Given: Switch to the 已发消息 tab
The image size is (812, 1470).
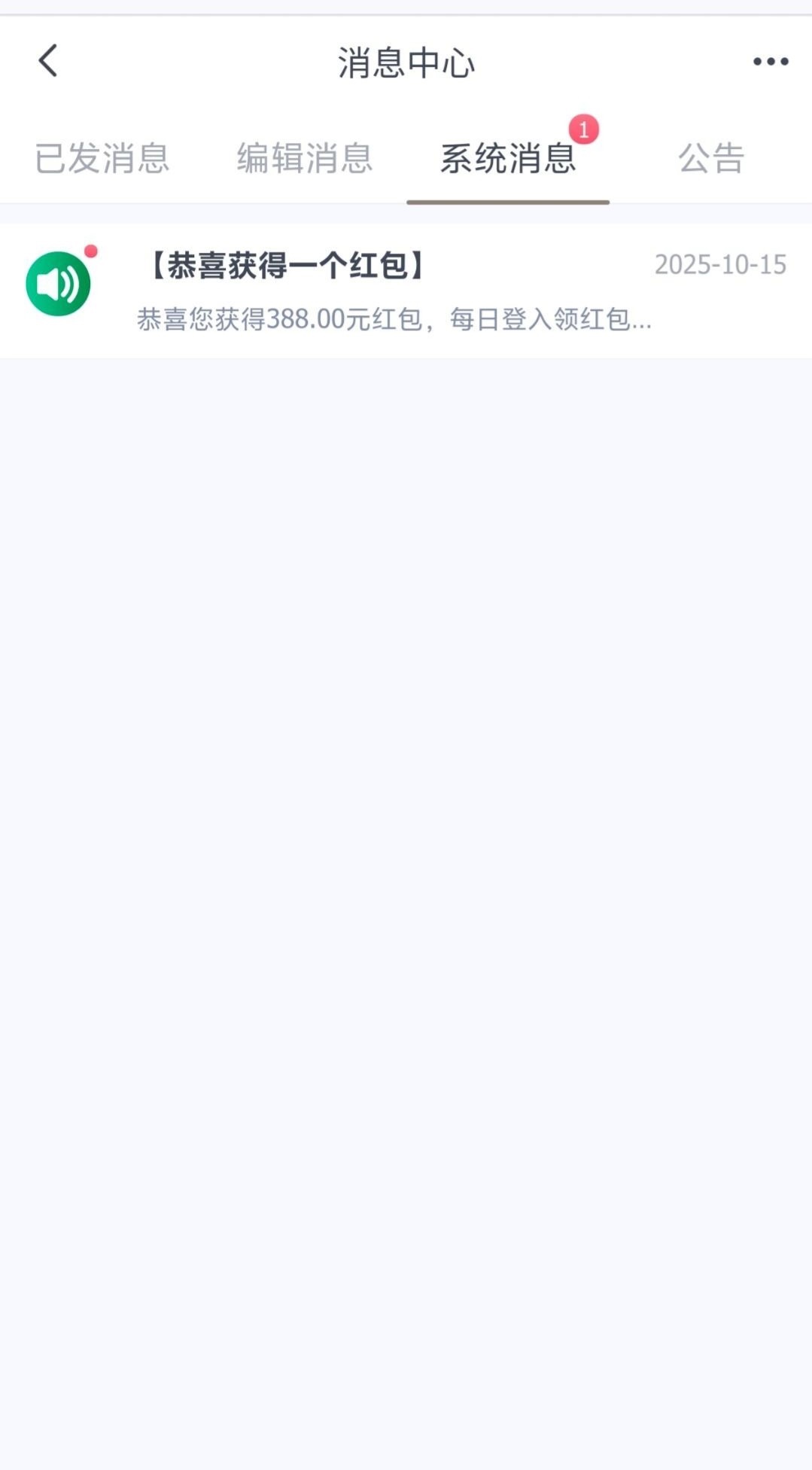Looking at the screenshot, I should pos(102,159).
